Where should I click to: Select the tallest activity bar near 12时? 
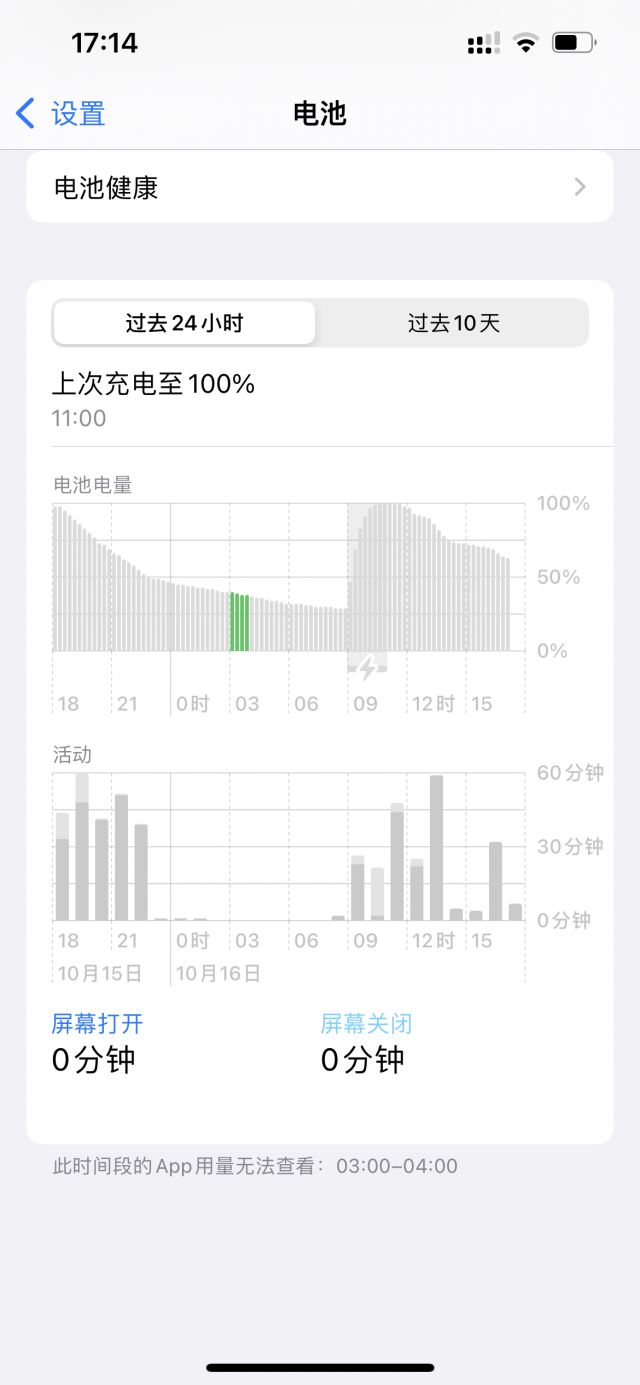(436, 848)
